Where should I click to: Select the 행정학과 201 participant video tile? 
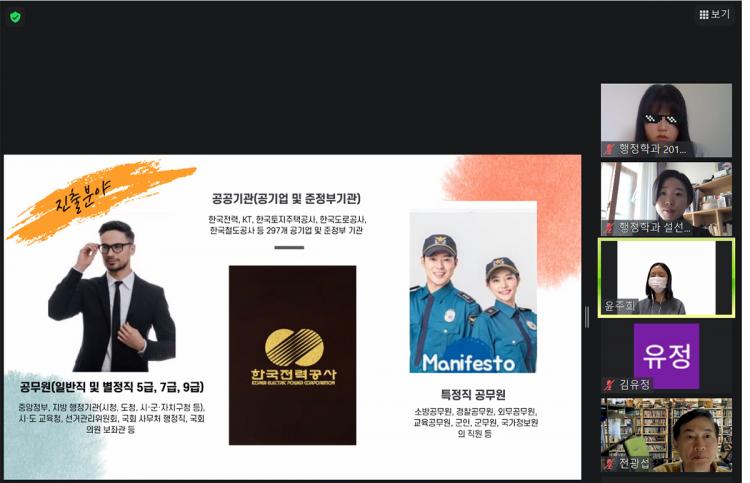coord(666,119)
